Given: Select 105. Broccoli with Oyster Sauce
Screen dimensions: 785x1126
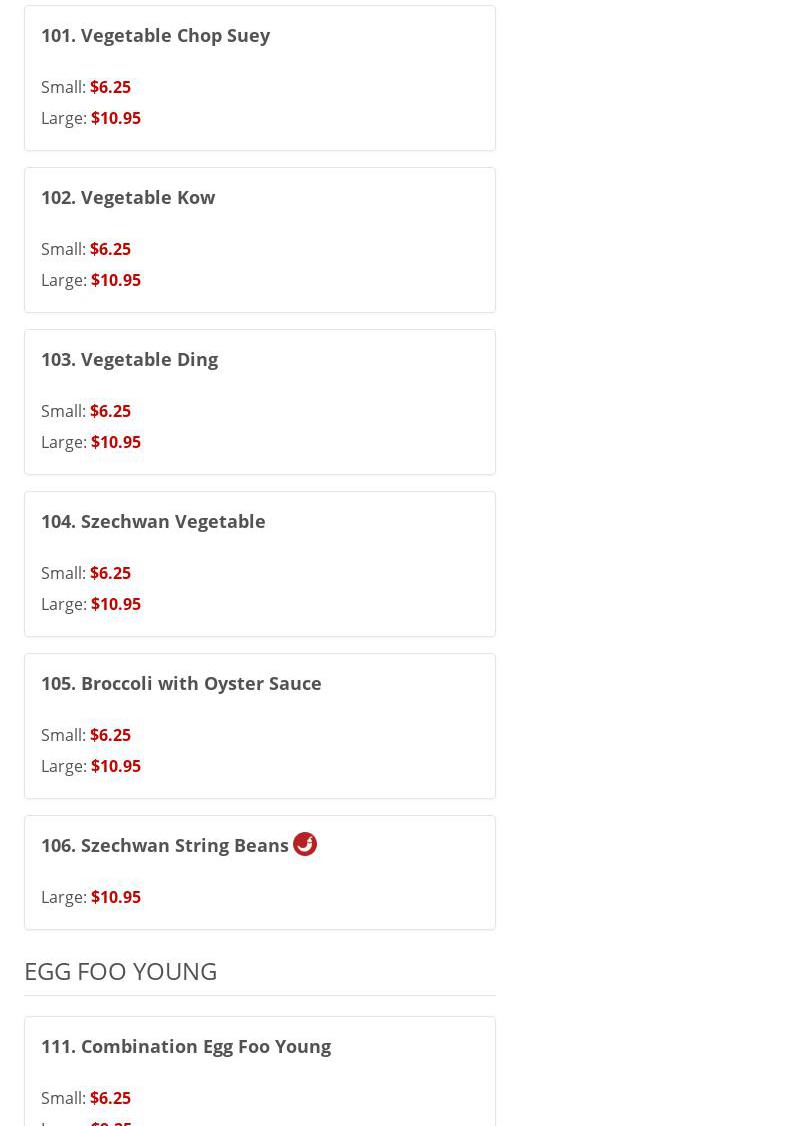Looking at the screenshot, I should click(x=181, y=684).
